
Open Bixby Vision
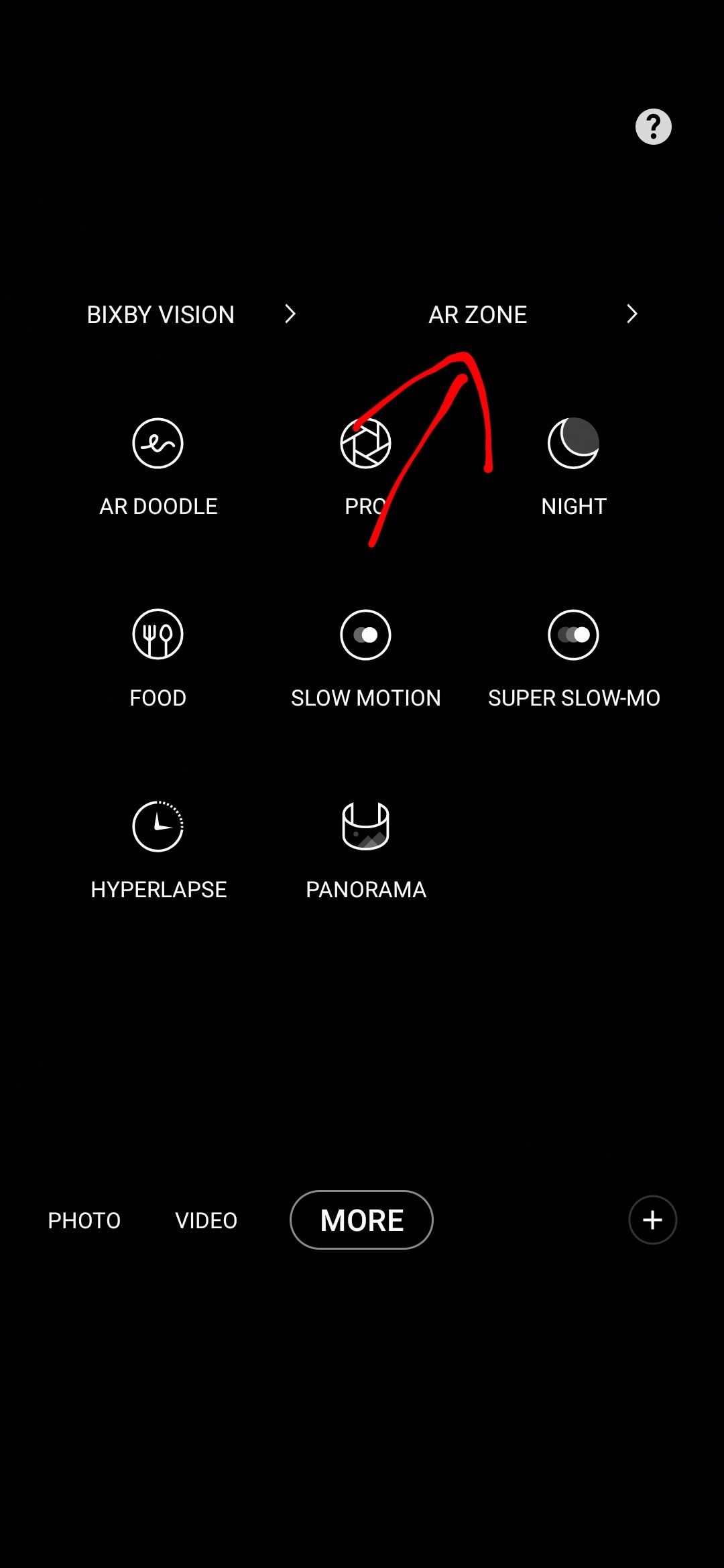(x=191, y=314)
